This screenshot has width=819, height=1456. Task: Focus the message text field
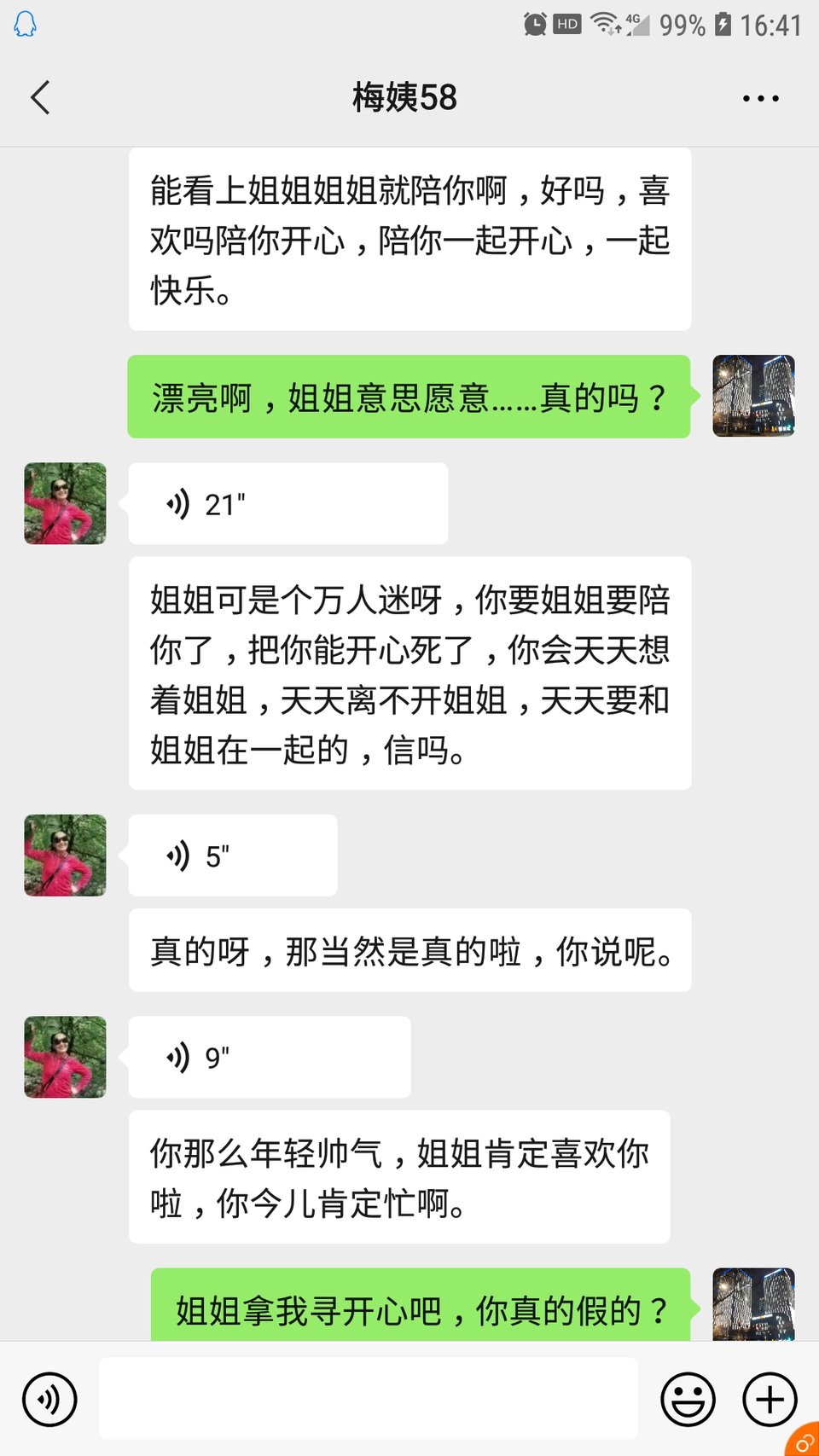(x=368, y=1399)
